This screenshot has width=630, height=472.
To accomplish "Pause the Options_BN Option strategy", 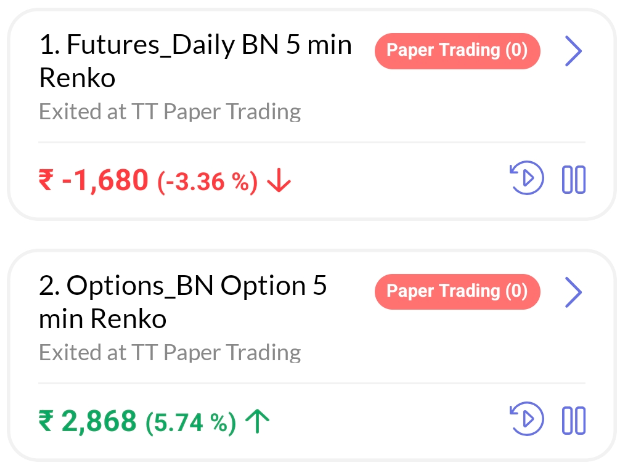I will tap(574, 421).
